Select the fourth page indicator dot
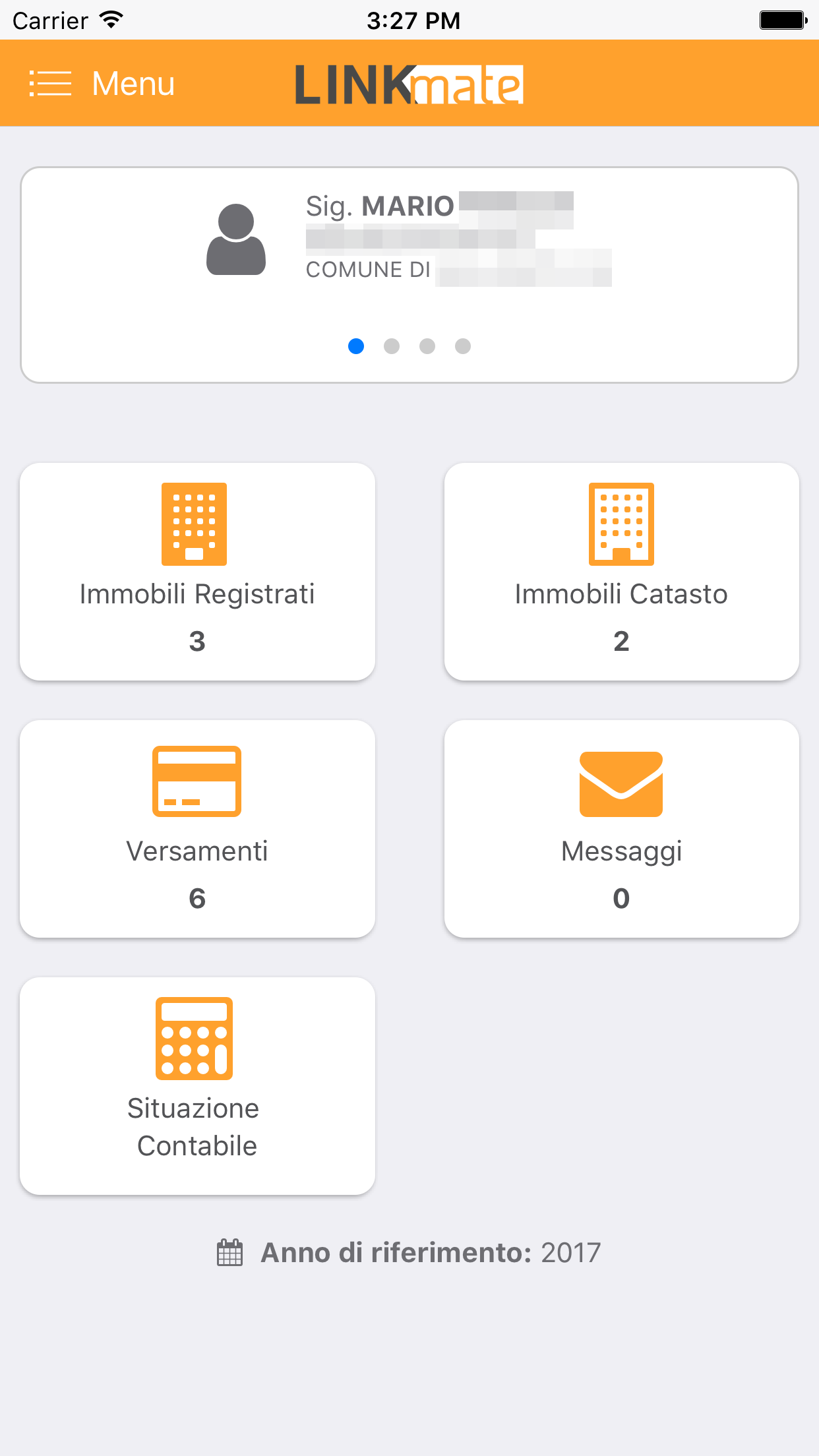The width and height of the screenshot is (819, 1456). click(x=463, y=346)
